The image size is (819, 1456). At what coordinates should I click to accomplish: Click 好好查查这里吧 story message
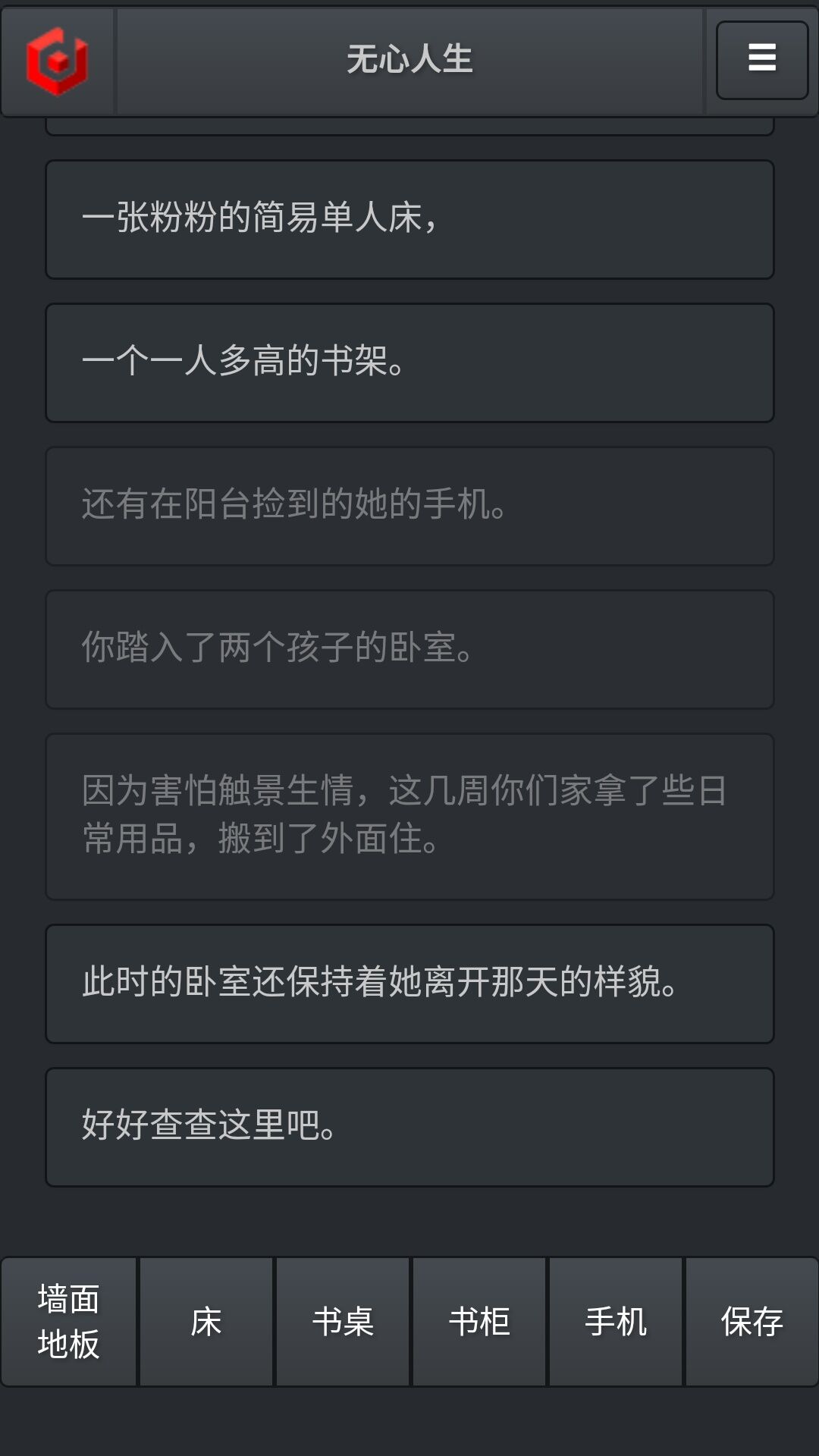pyautogui.click(x=409, y=1127)
